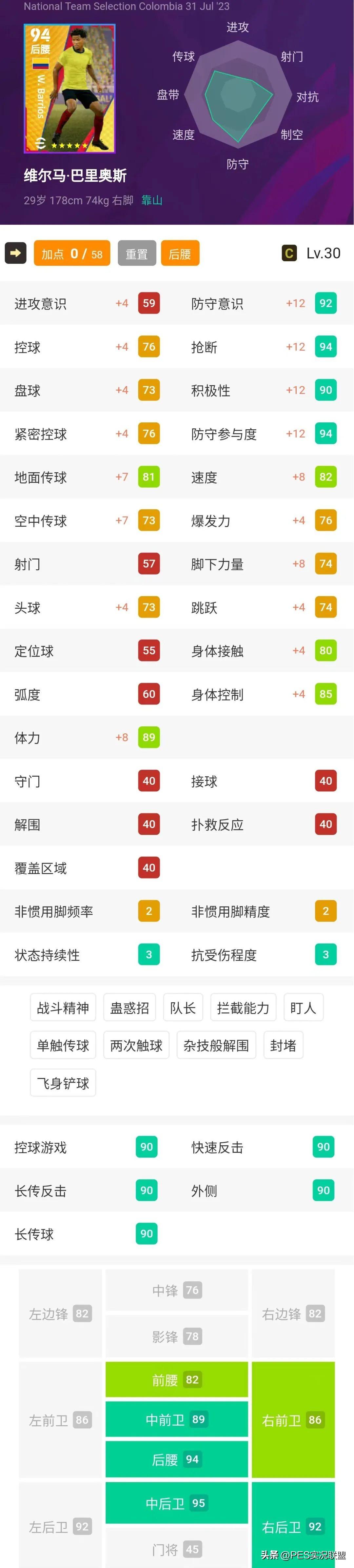Select the 中后卫 95 position cell
This screenshot has width=354, height=1568.
[x=176, y=1502]
